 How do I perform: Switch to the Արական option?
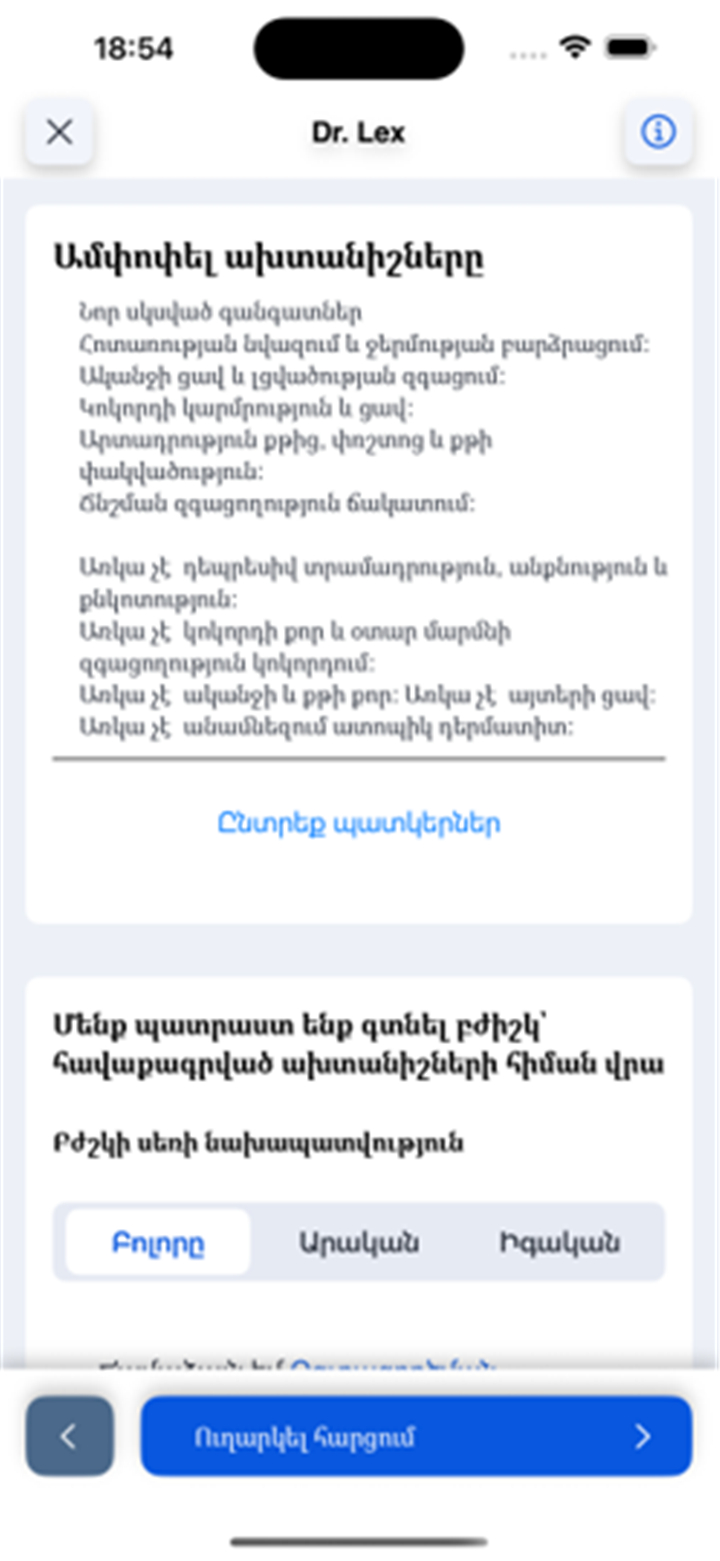click(x=358, y=1243)
